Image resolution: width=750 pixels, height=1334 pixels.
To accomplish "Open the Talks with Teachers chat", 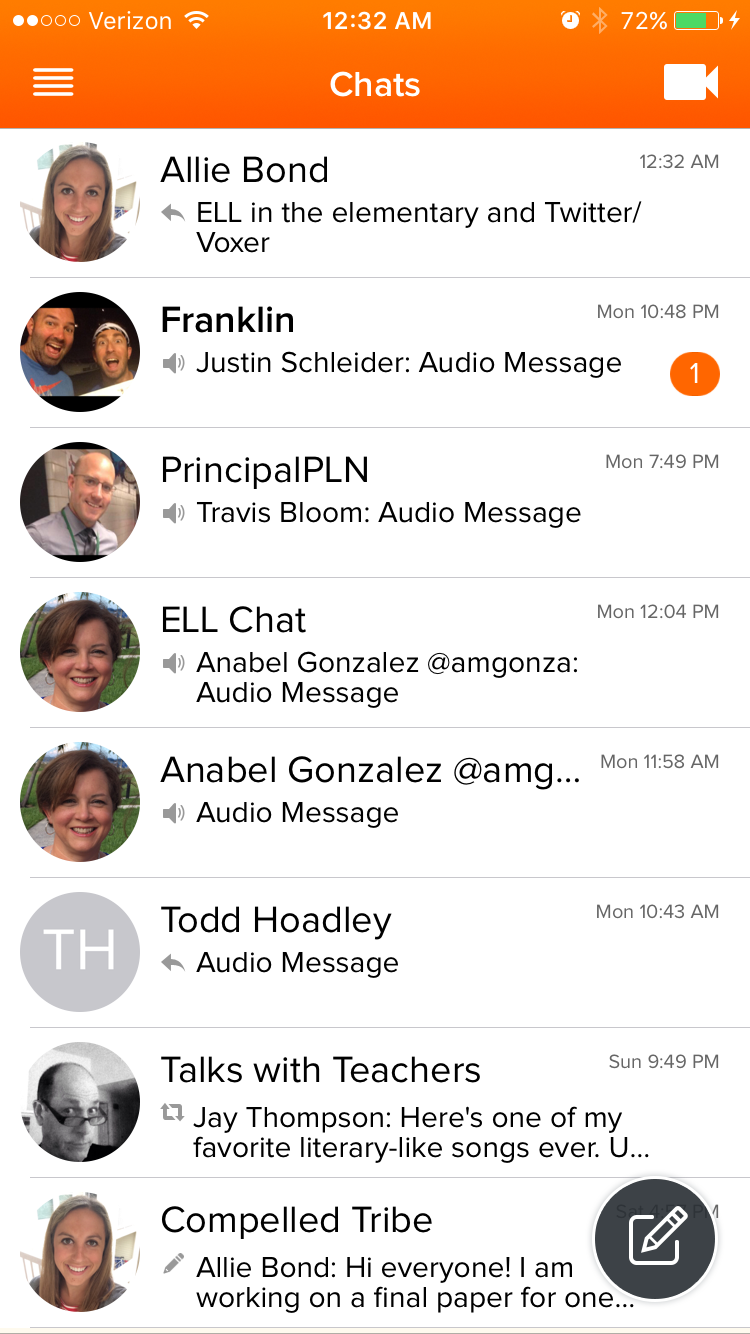I will [375, 1103].
